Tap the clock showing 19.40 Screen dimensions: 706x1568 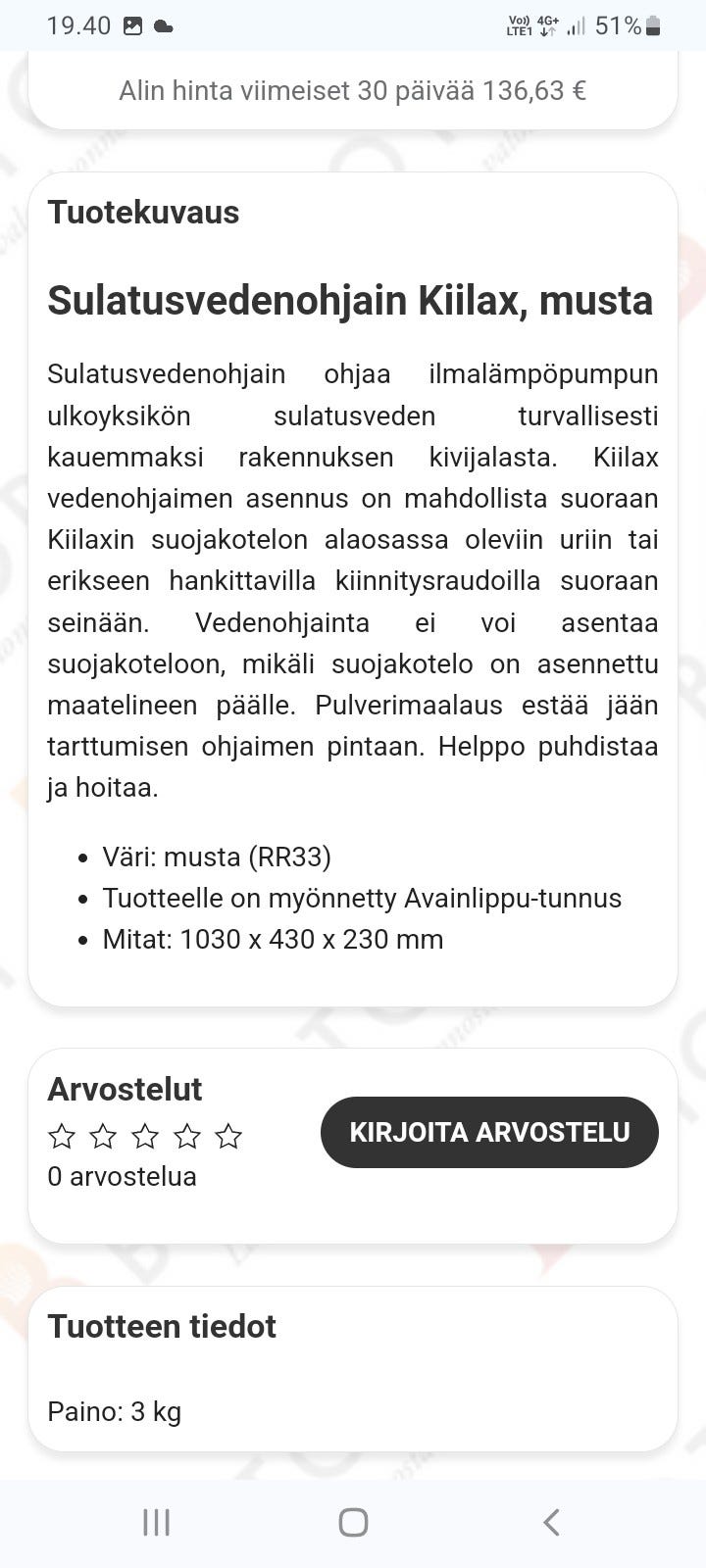[x=78, y=25]
